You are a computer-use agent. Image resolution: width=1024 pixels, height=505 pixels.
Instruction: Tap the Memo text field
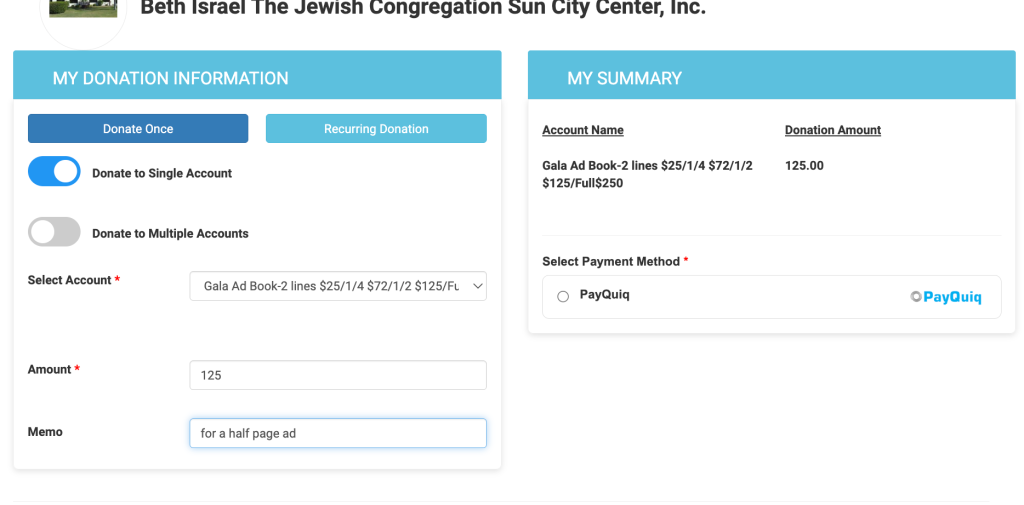tap(338, 433)
